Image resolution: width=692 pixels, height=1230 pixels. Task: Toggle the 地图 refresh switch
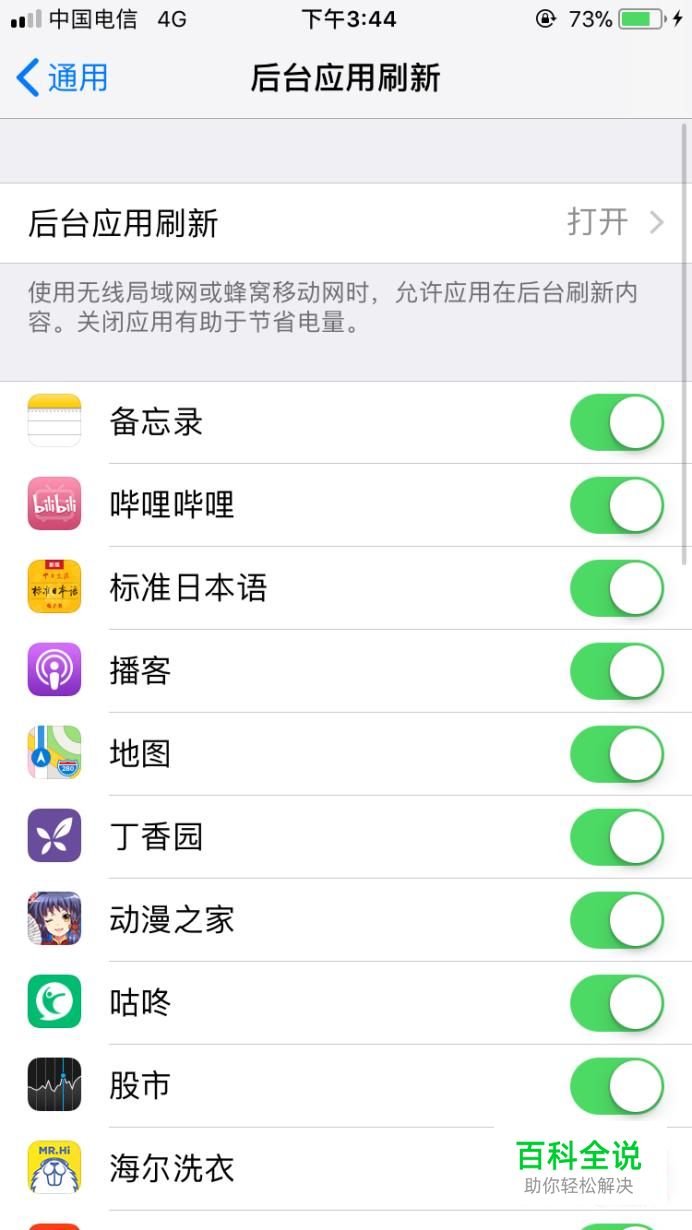coord(616,754)
